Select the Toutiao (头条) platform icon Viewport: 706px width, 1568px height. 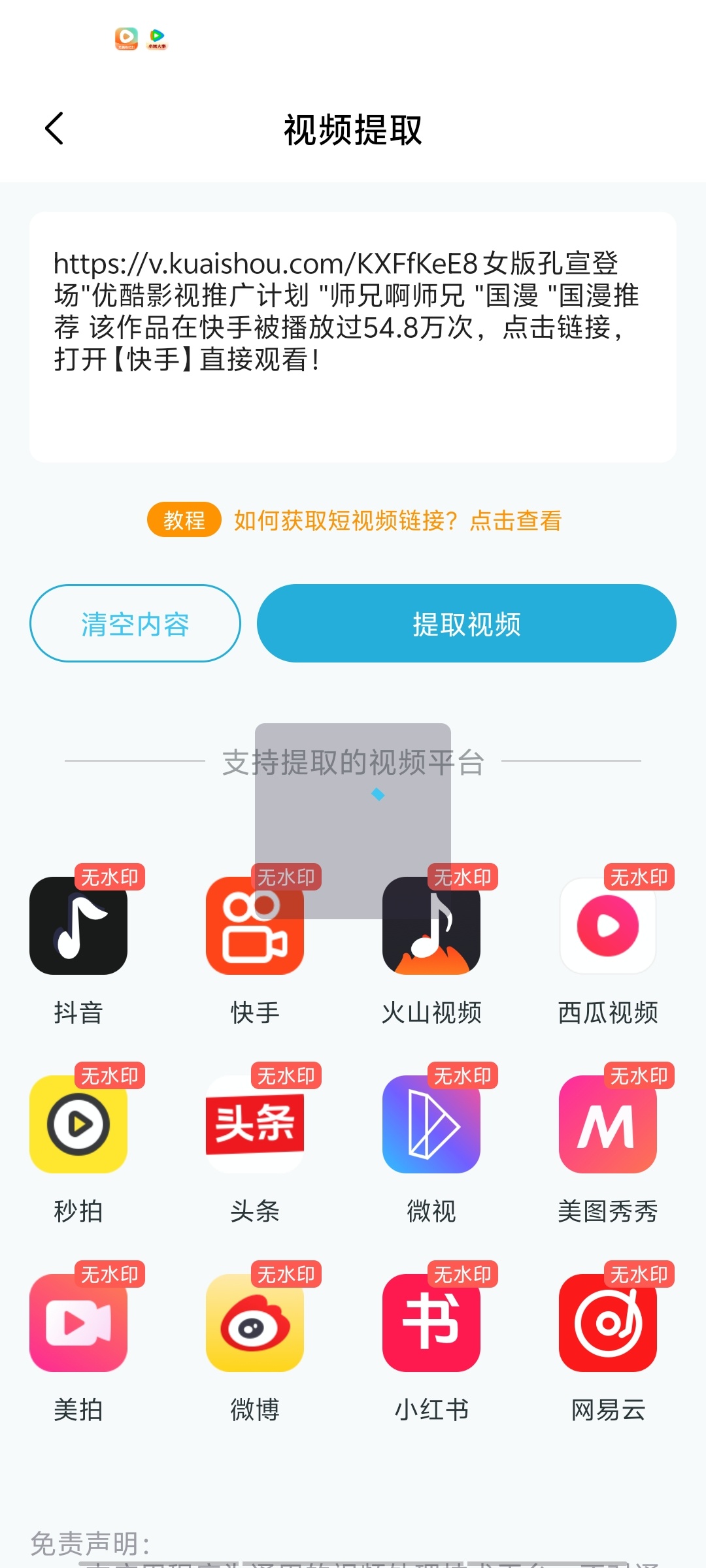coord(254,1125)
